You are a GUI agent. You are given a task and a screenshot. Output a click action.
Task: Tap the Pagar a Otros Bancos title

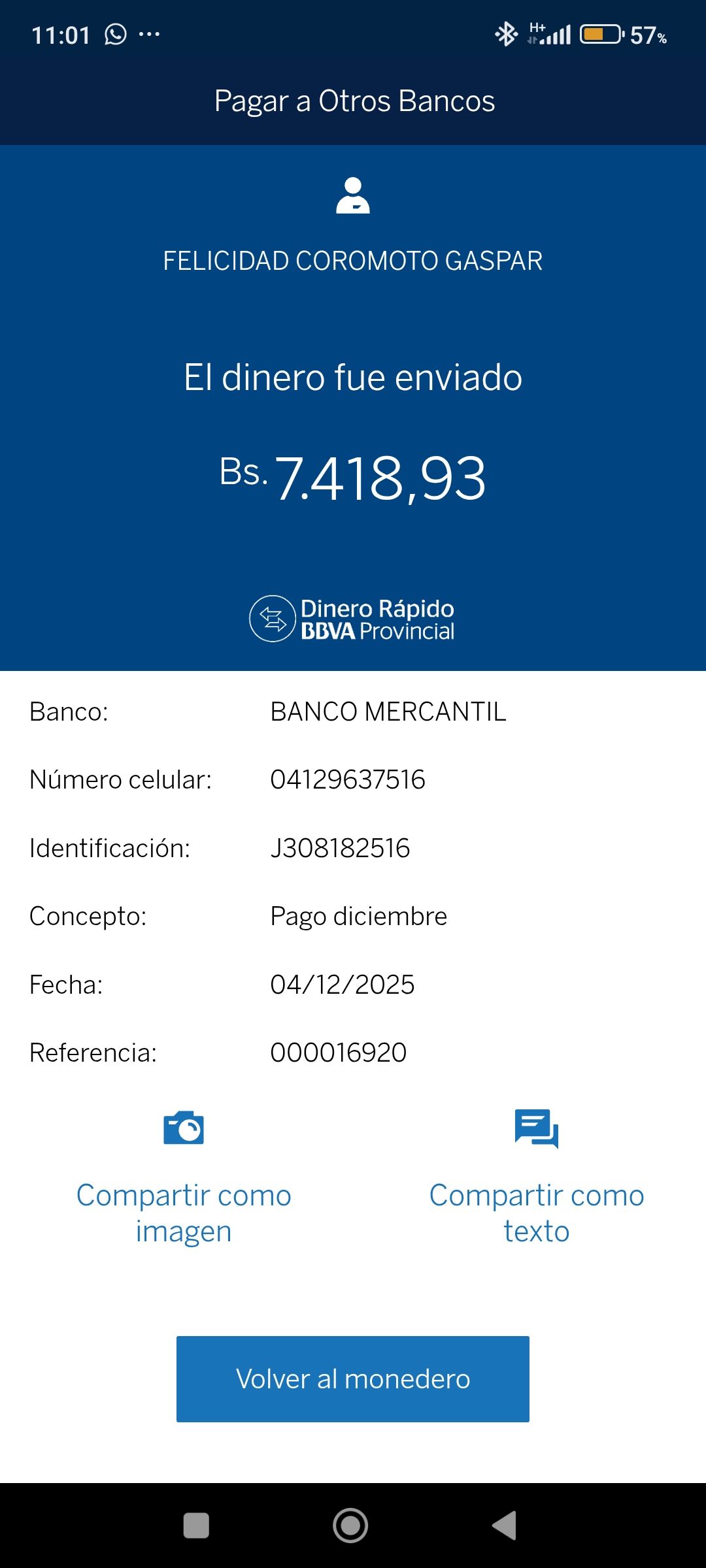[353, 101]
